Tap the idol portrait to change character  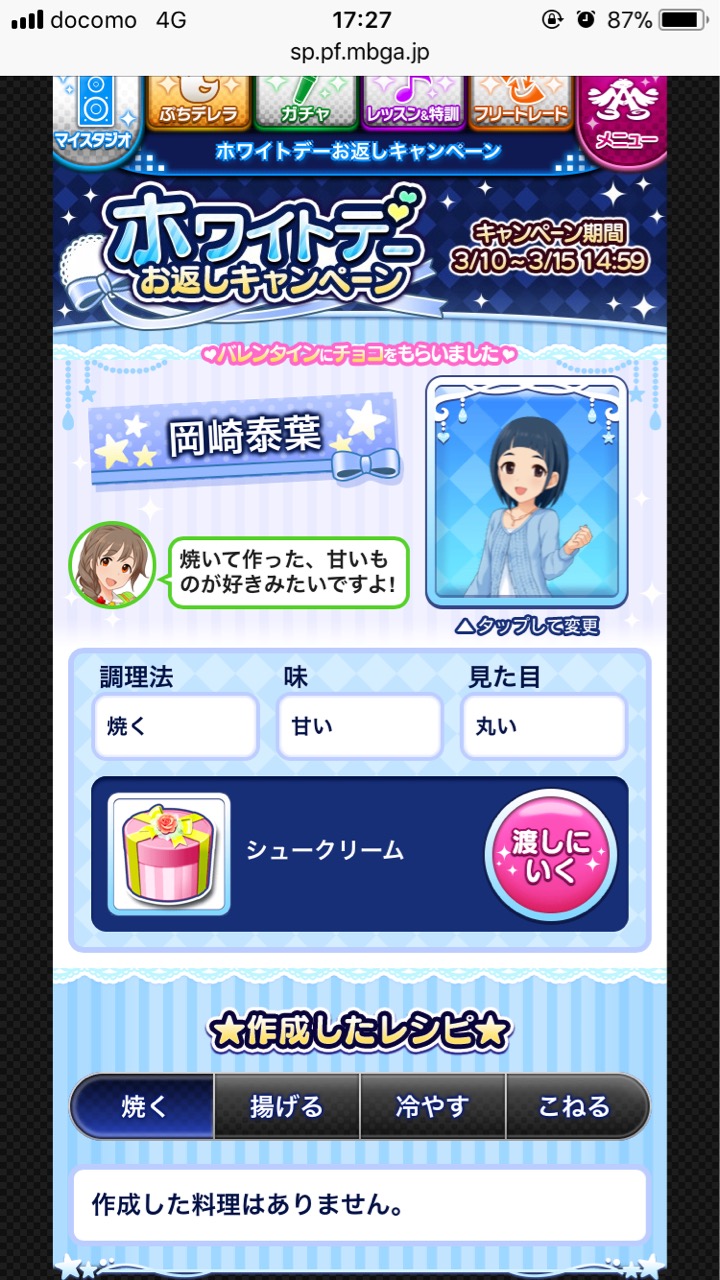click(527, 493)
